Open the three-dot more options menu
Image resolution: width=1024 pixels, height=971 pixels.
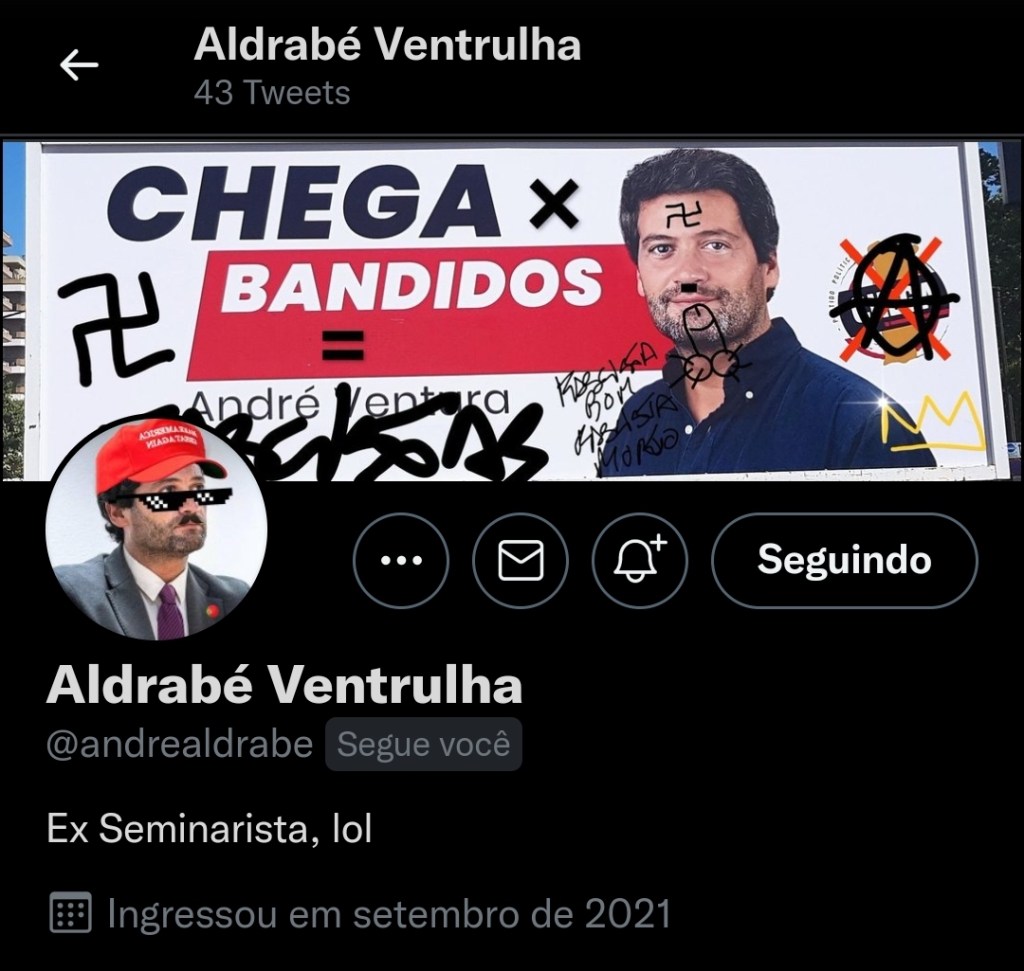click(401, 561)
